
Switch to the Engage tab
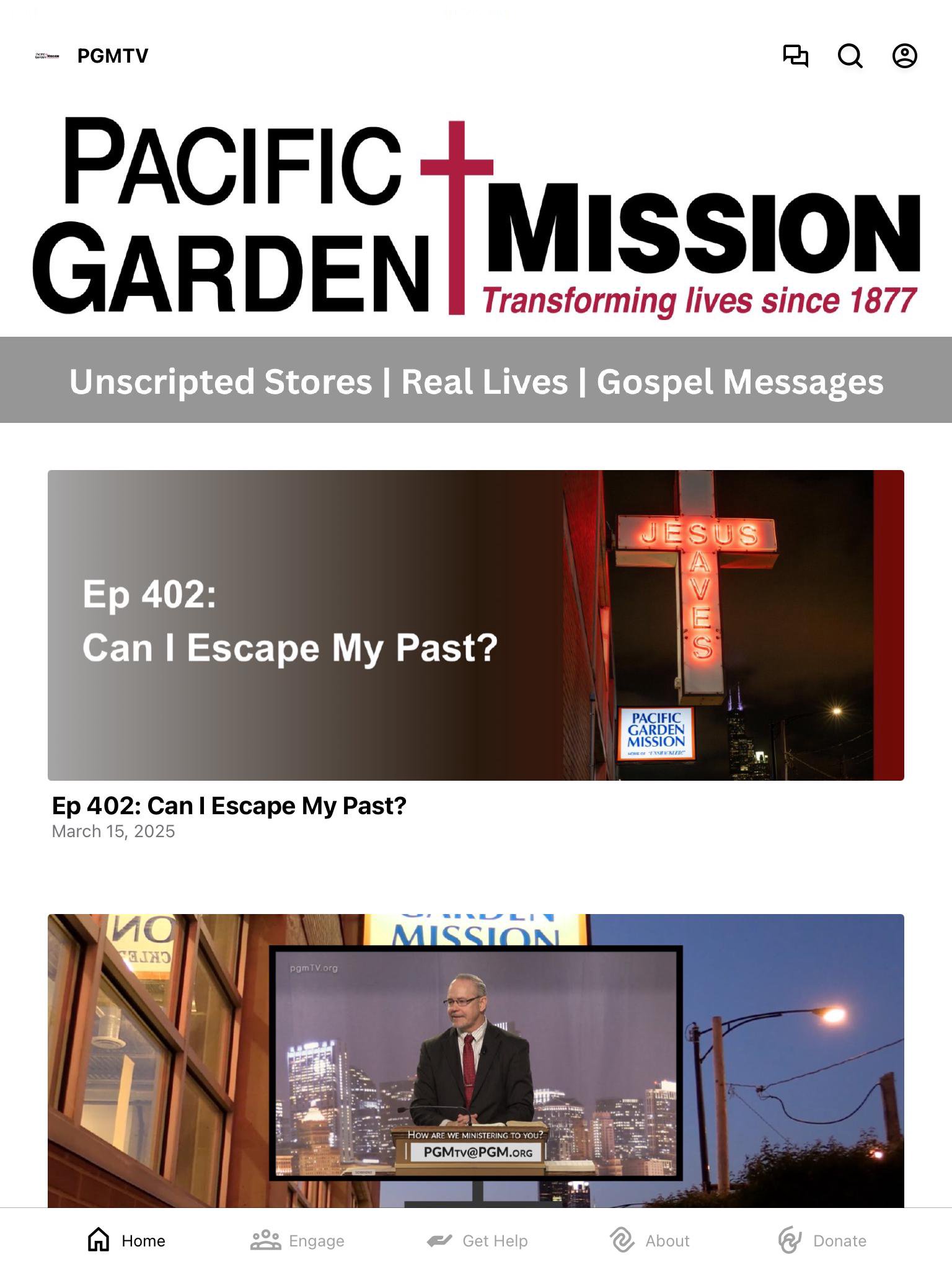[297, 1240]
